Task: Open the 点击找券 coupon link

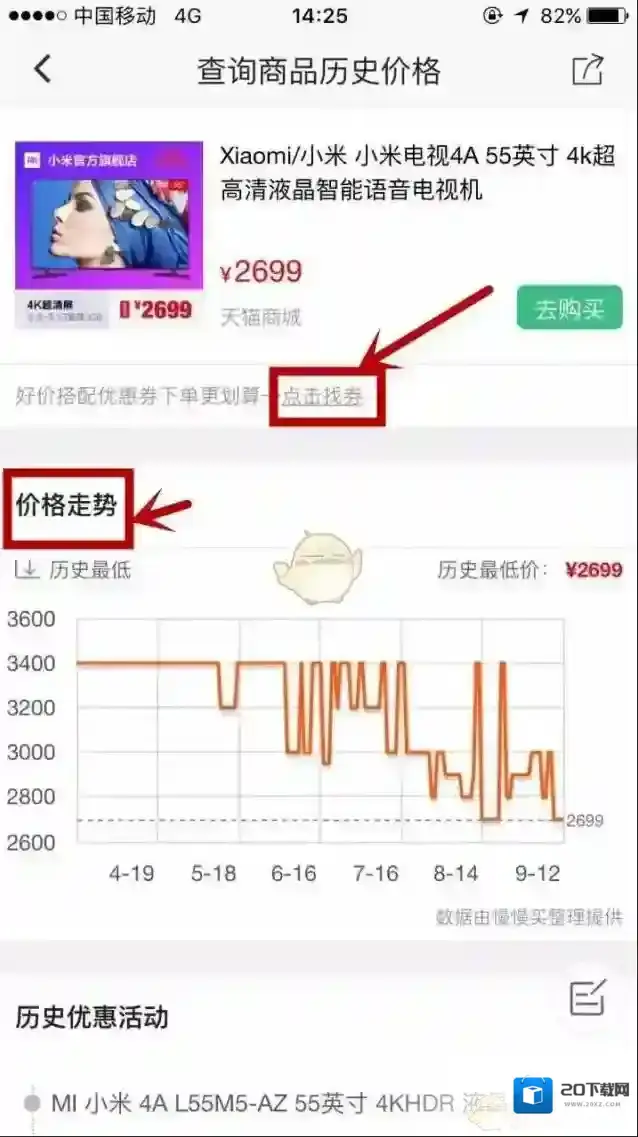Action: coord(322,397)
